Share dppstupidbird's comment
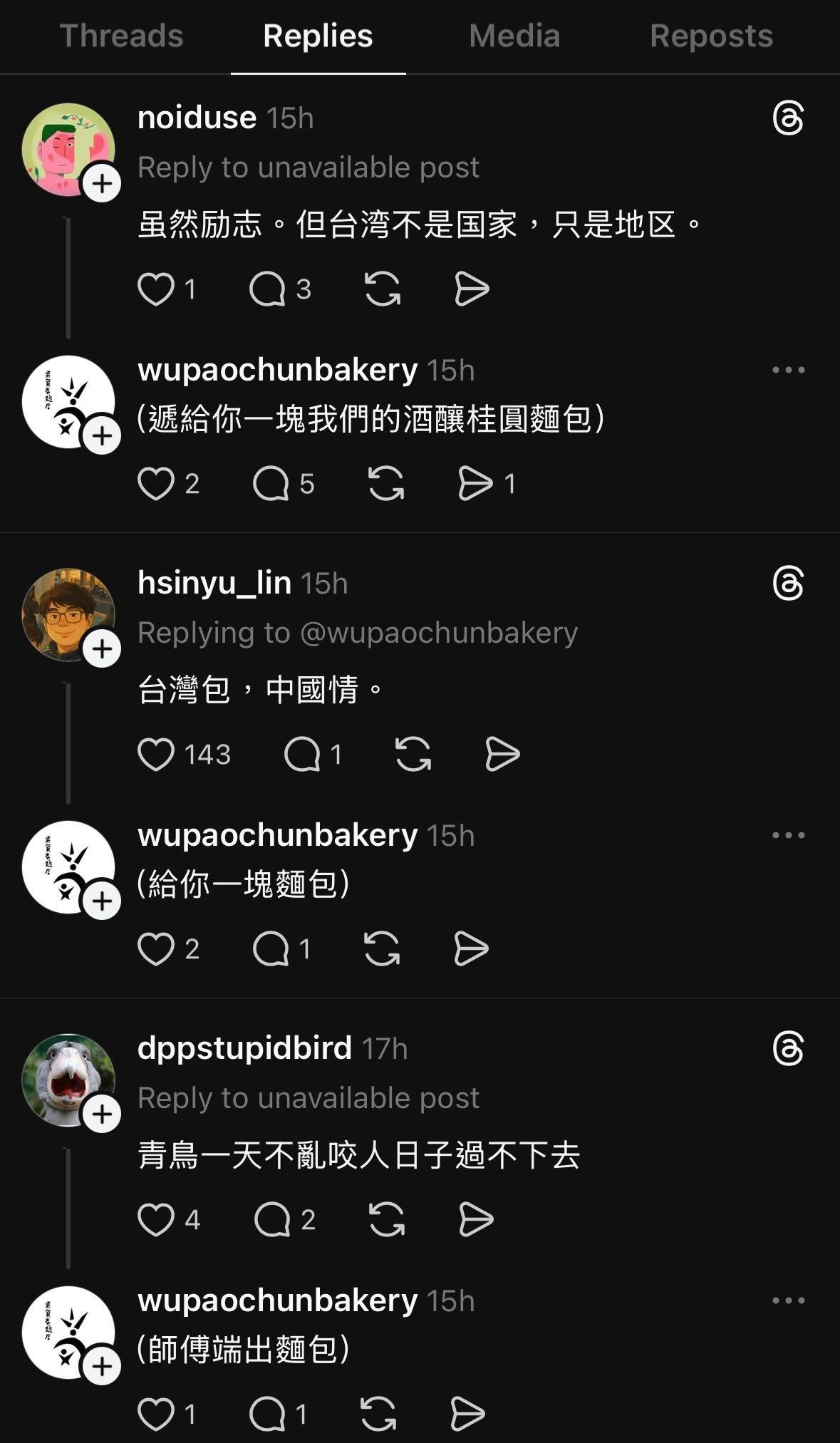This screenshot has width=840, height=1443. tap(476, 1220)
